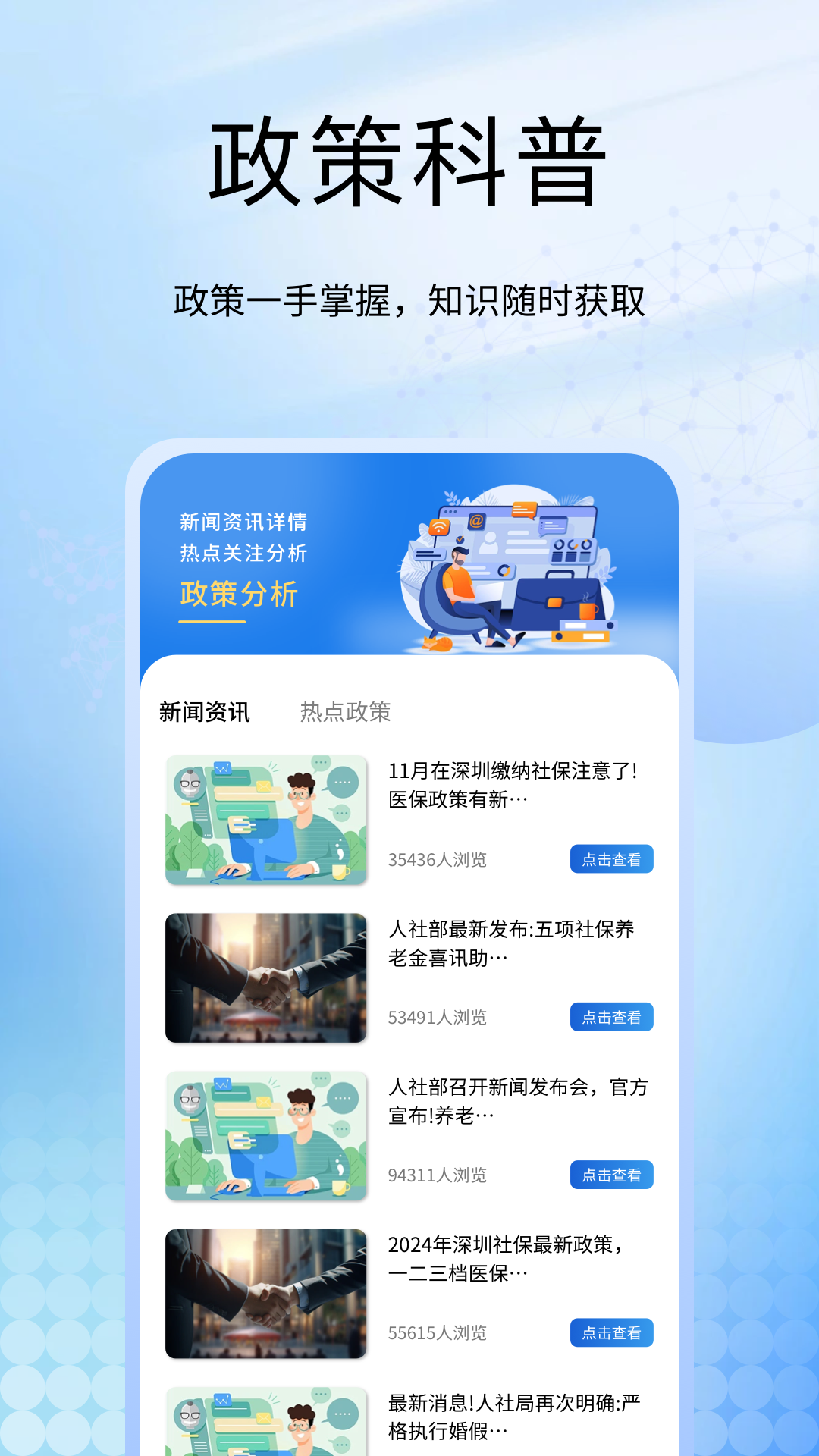Screen dimensions: 819x1456
Task: Click 点击查看 on the 人社部新闻发布会 article
Action: click(x=612, y=1175)
